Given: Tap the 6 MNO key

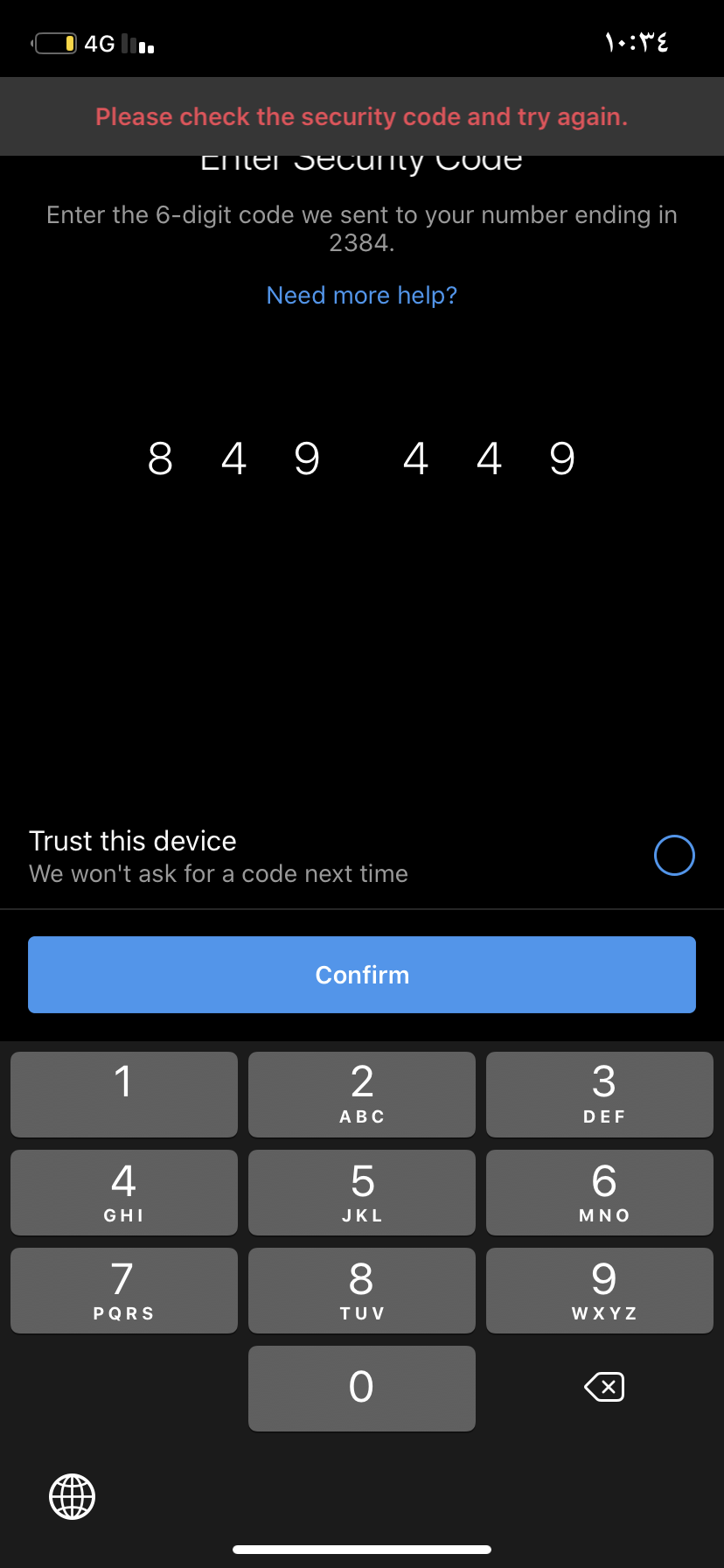Looking at the screenshot, I should [600, 1193].
